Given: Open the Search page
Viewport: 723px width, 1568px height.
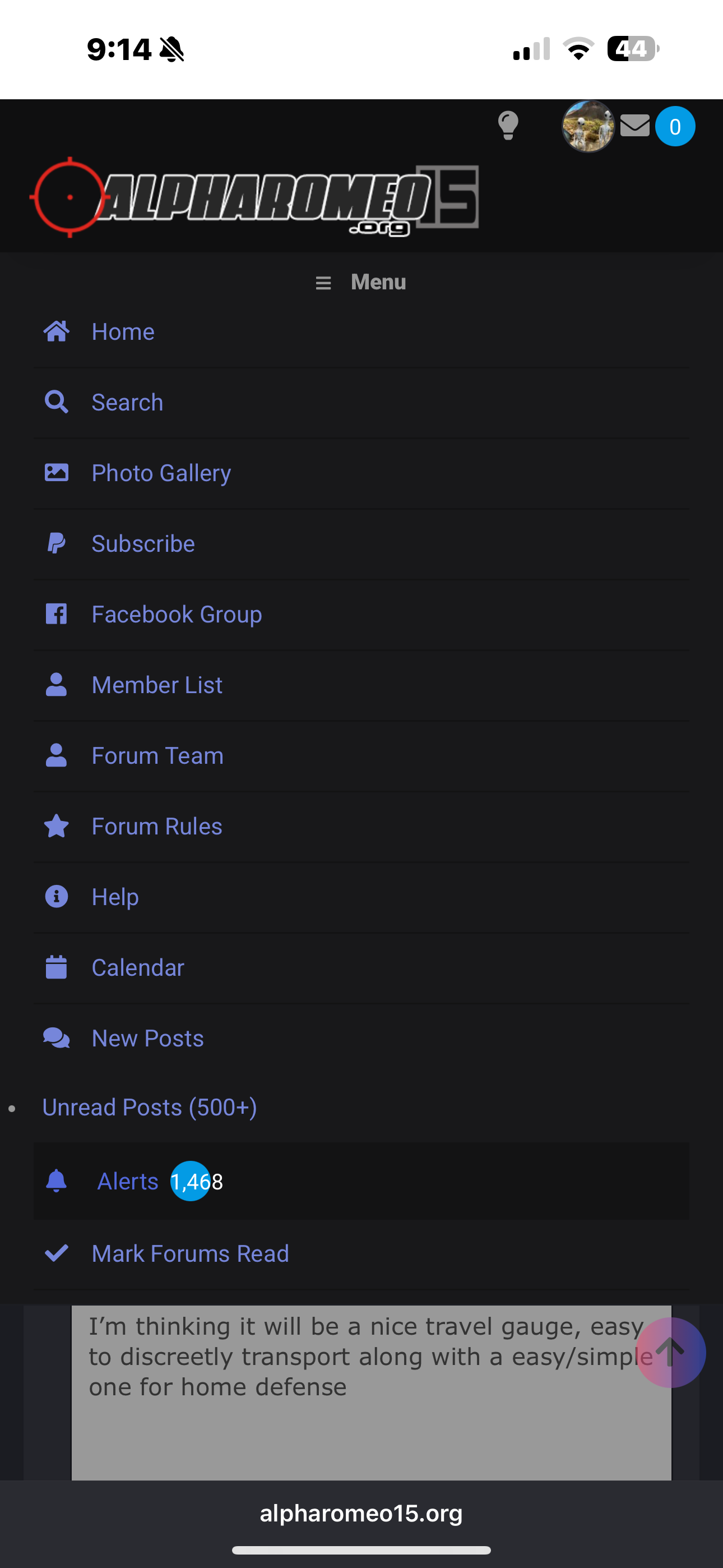Looking at the screenshot, I should pyautogui.click(x=127, y=402).
